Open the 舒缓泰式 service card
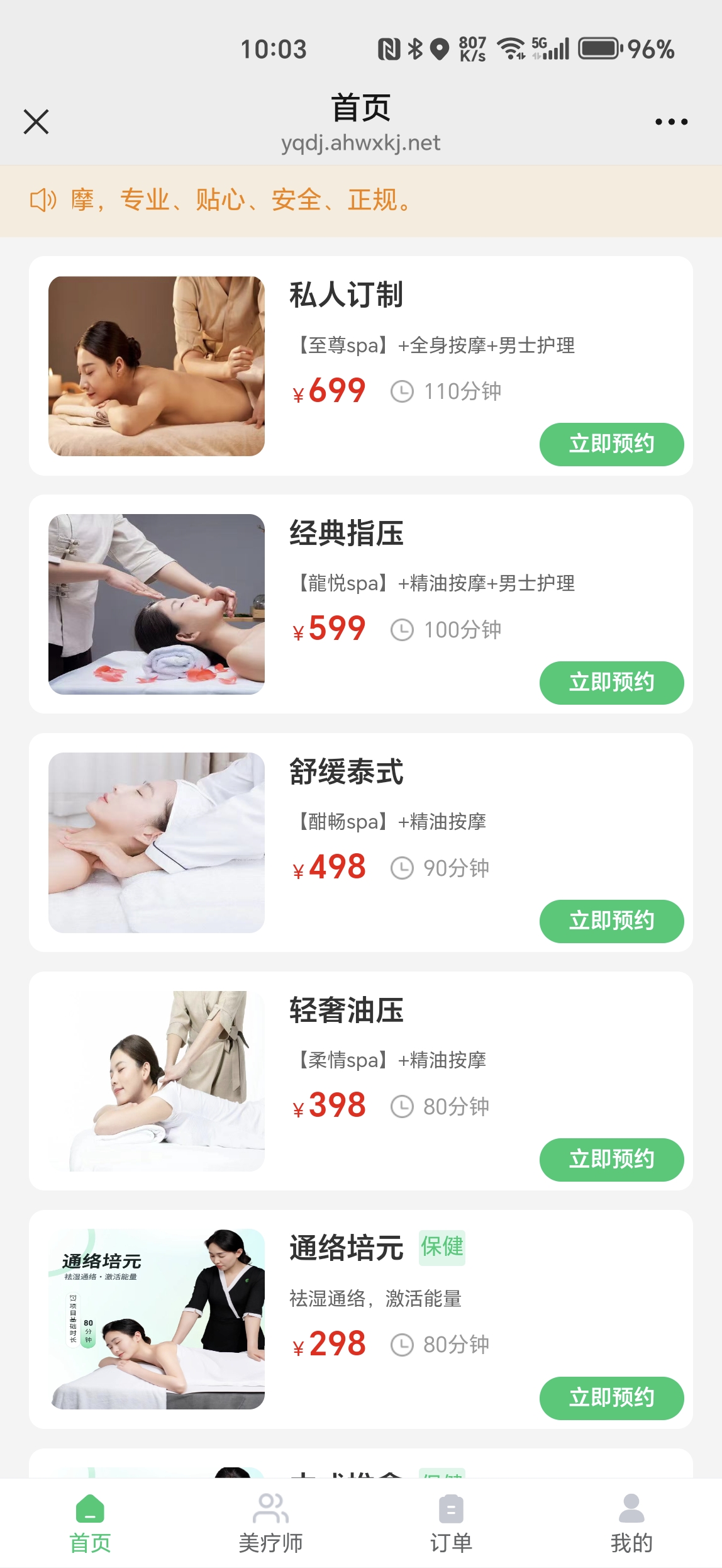The width and height of the screenshot is (722, 1568). [x=346, y=773]
